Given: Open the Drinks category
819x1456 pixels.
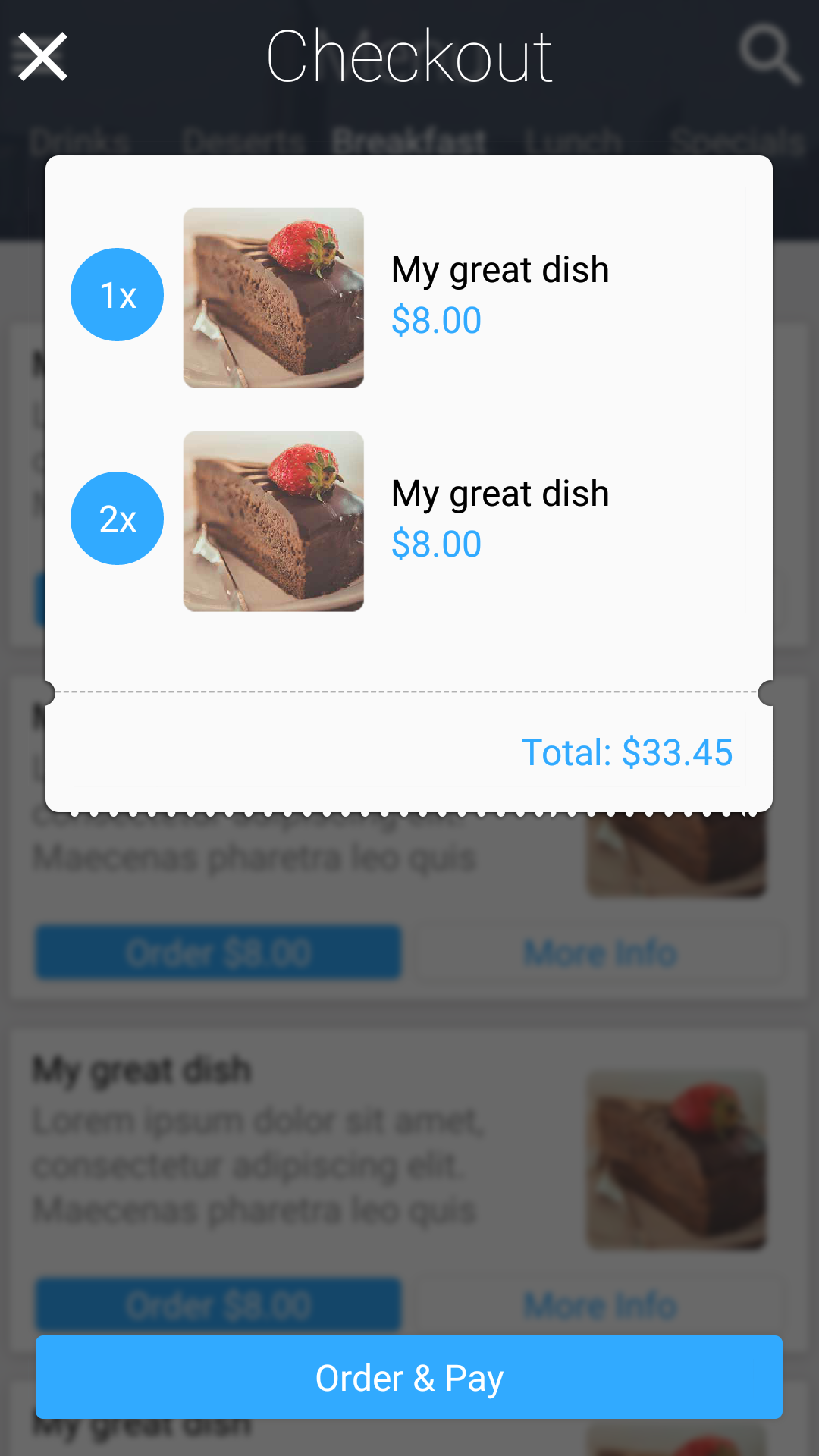Looking at the screenshot, I should [x=81, y=140].
